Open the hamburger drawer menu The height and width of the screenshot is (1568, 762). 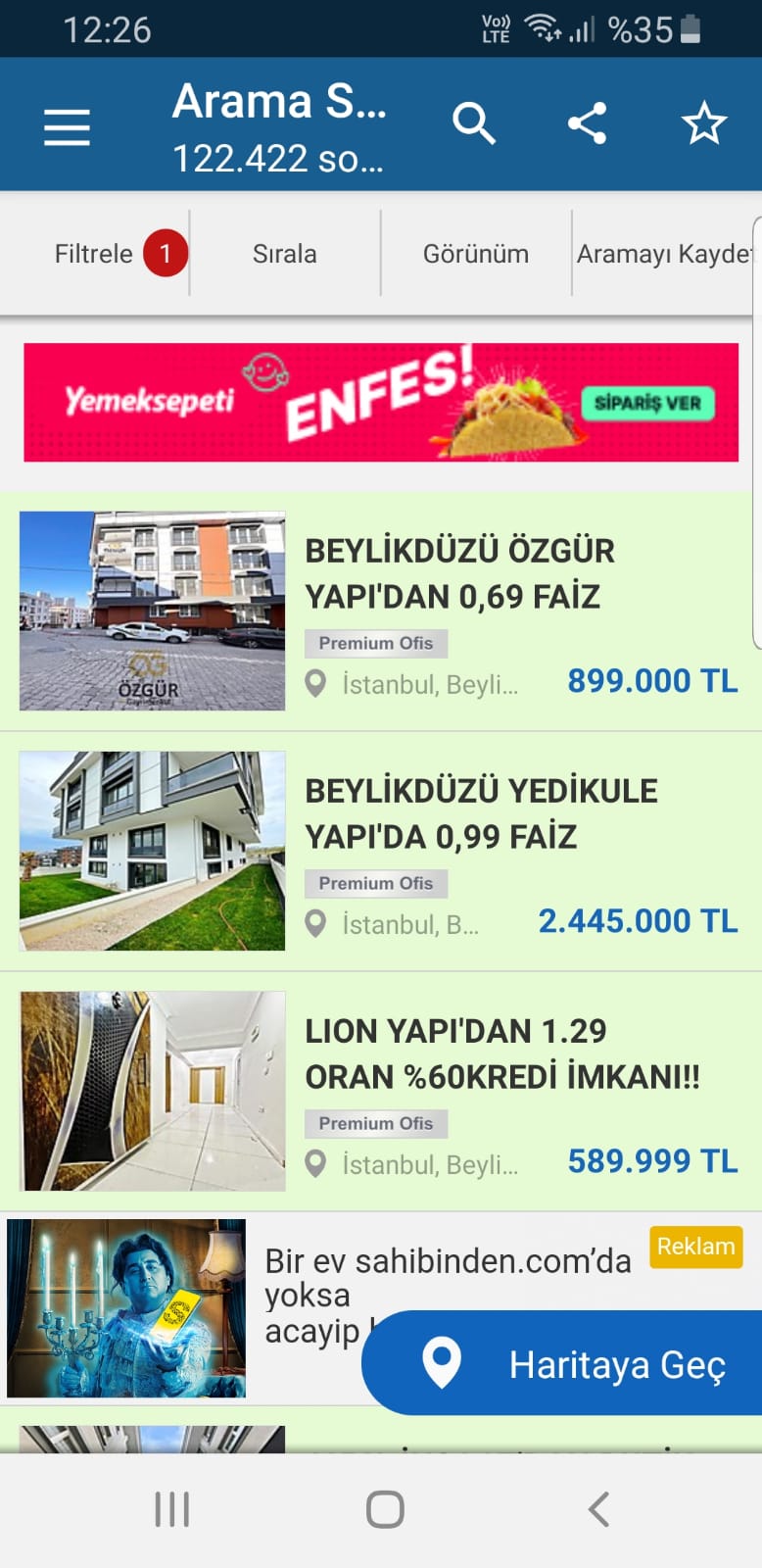click(67, 126)
